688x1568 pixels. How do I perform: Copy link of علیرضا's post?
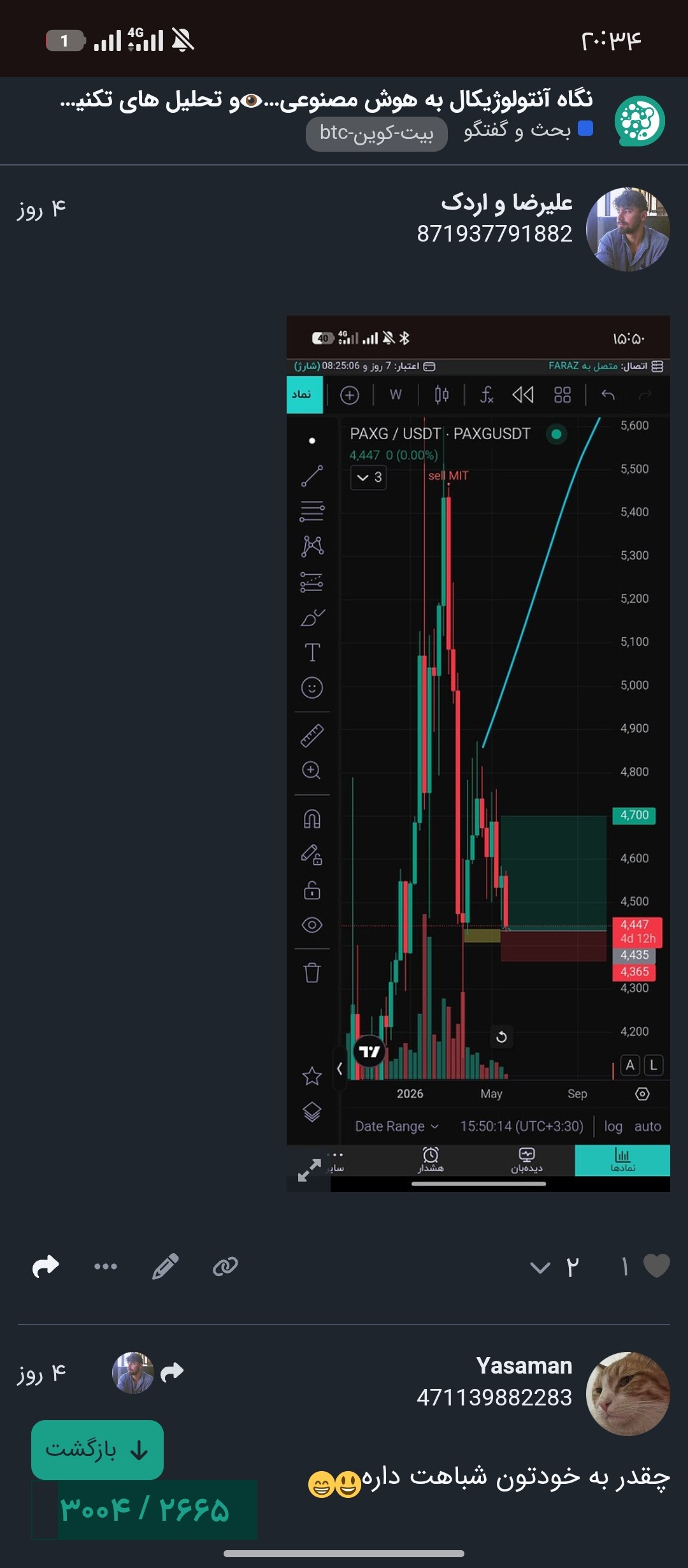coord(225,1267)
